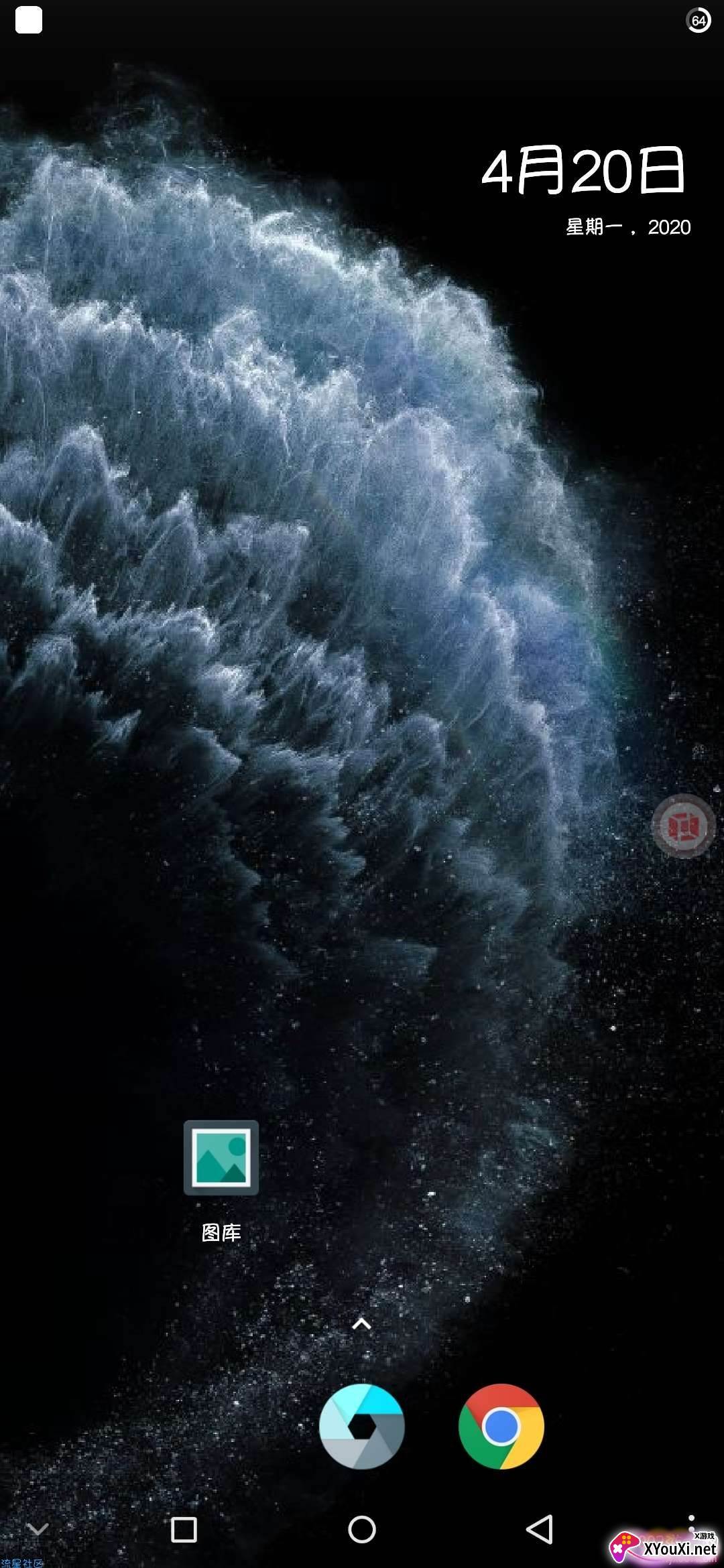Expand the app drawer arrow
This screenshot has height=1568, width=724.
click(362, 1323)
